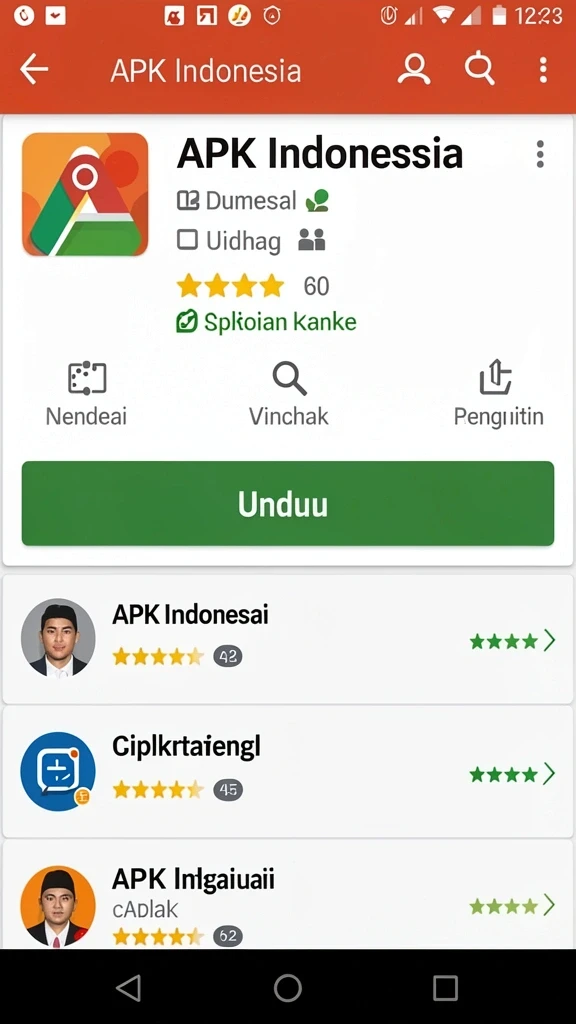Open the profile icon in app bar
The width and height of the screenshot is (576, 1024).
(x=414, y=69)
